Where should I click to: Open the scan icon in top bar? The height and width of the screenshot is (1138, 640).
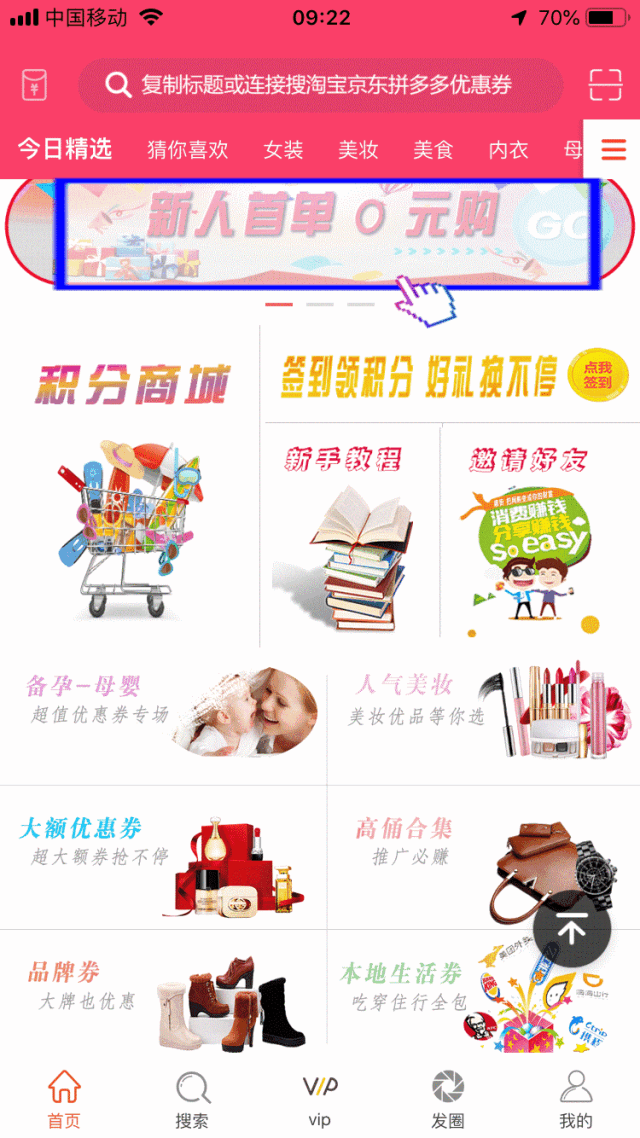604,85
